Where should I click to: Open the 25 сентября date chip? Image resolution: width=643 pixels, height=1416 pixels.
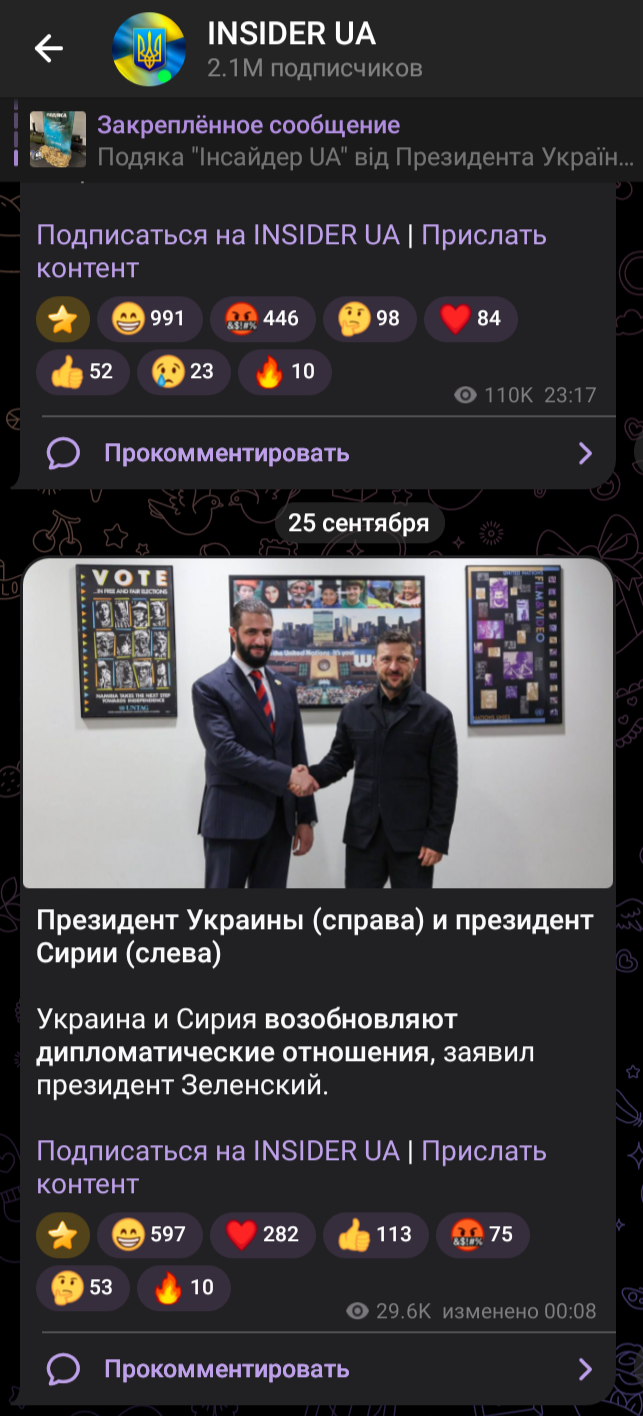[x=358, y=522]
